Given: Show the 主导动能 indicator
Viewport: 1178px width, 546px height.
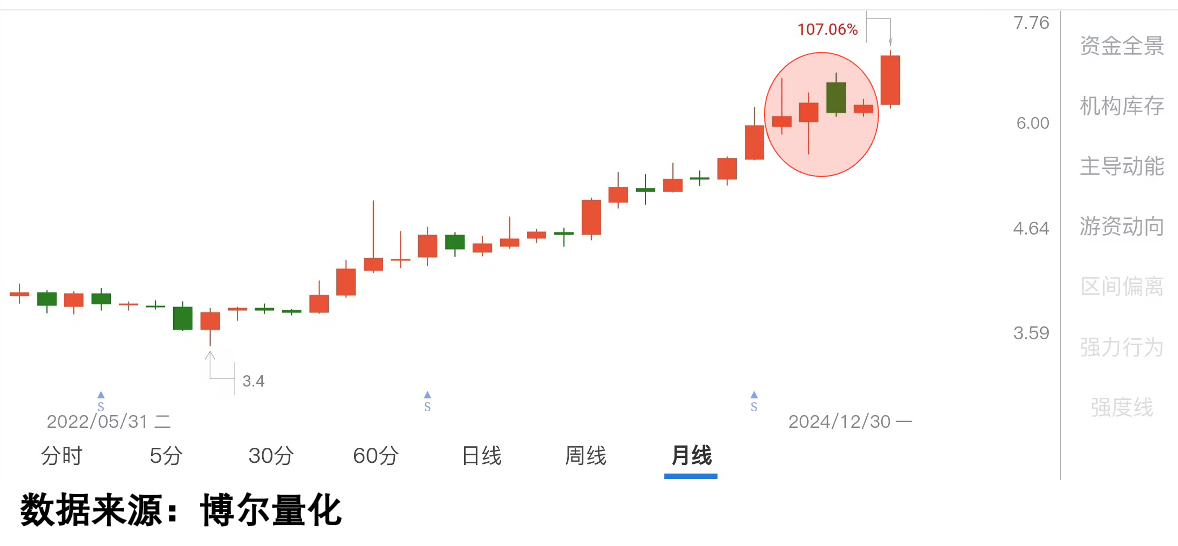Looking at the screenshot, I should click(x=1122, y=166).
